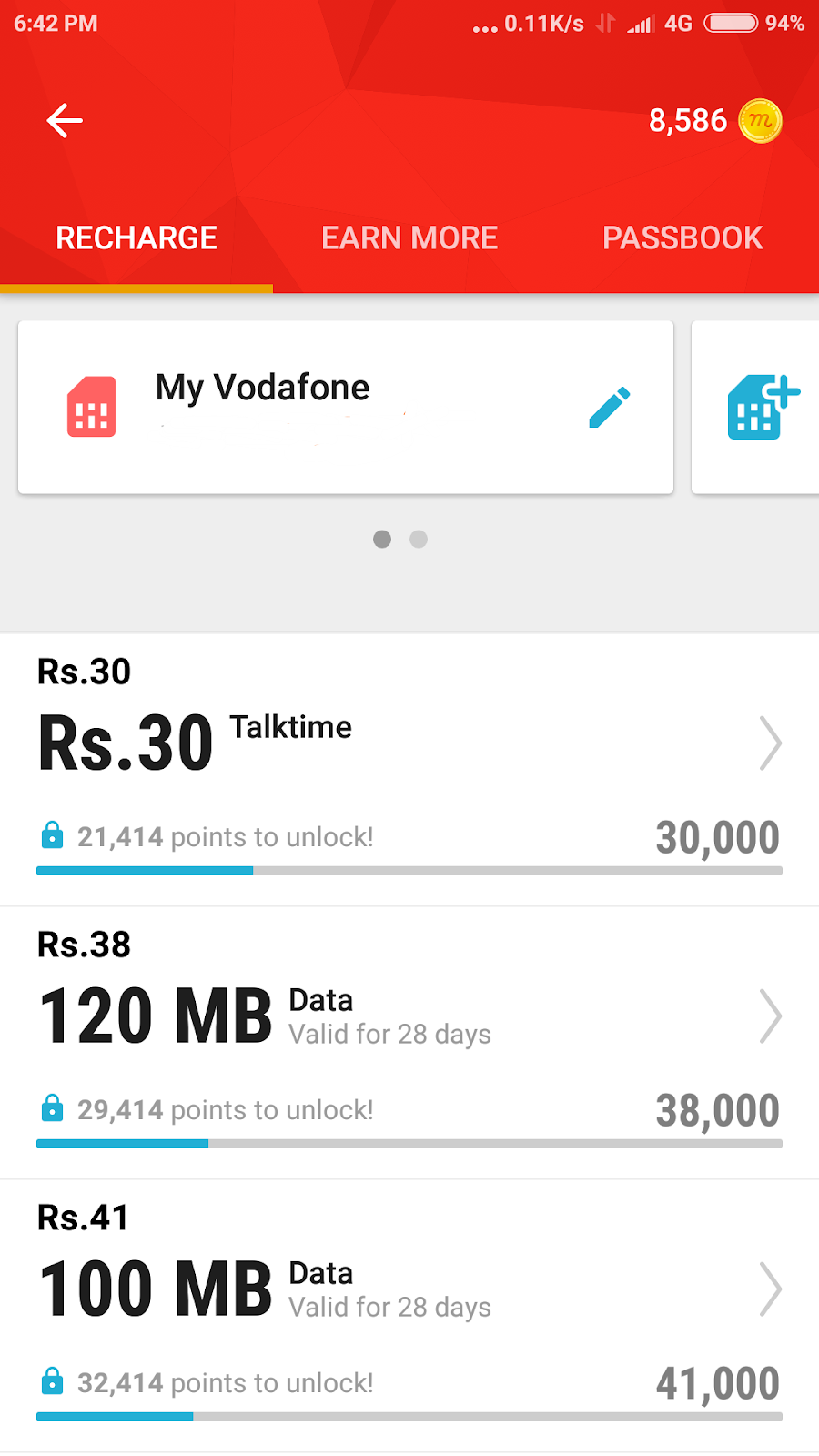Image resolution: width=819 pixels, height=1456 pixels.
Task: Select the first carousel page dot
Action: pos(382,540)
